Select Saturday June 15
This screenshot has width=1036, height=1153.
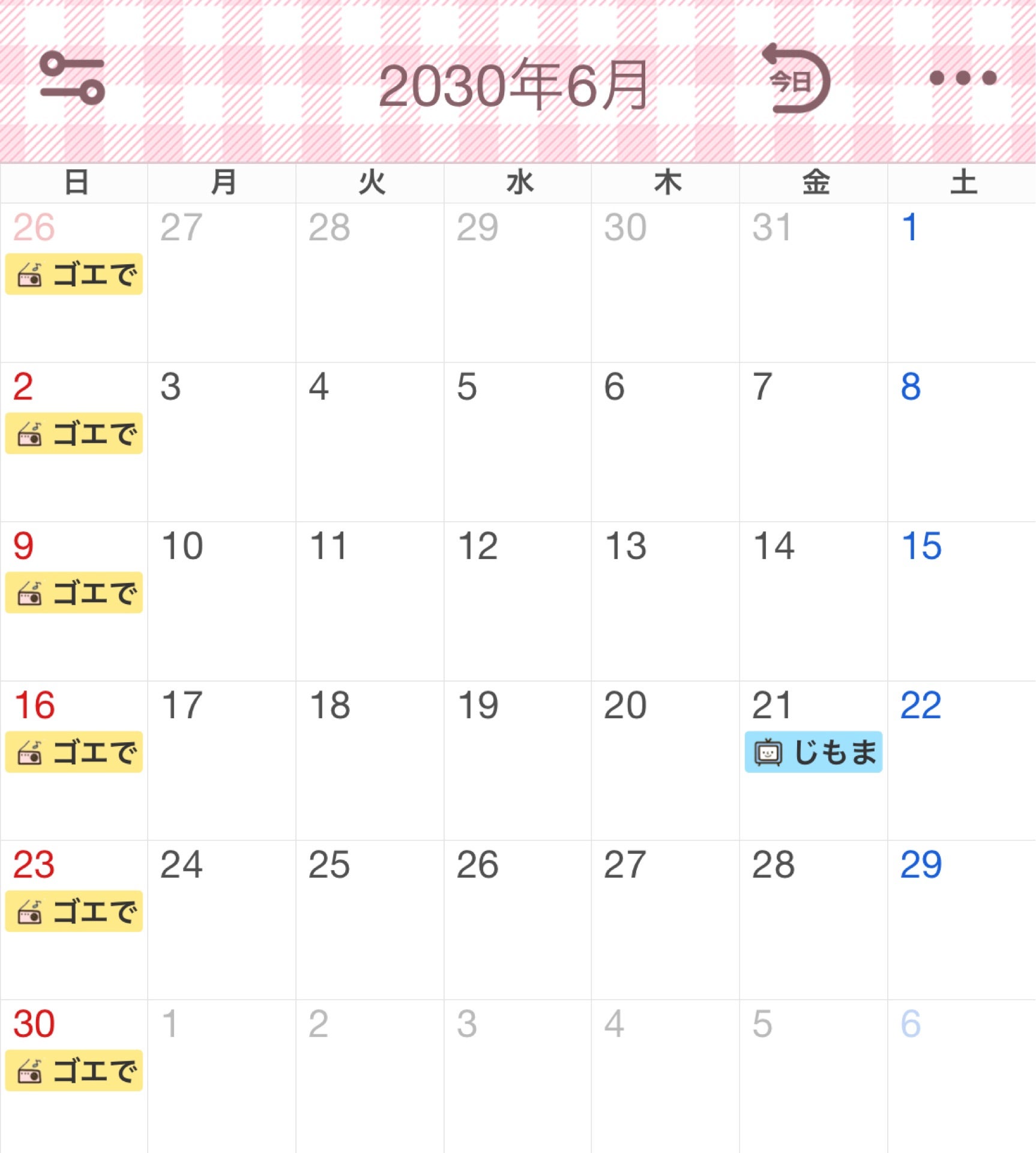(962, 601)
